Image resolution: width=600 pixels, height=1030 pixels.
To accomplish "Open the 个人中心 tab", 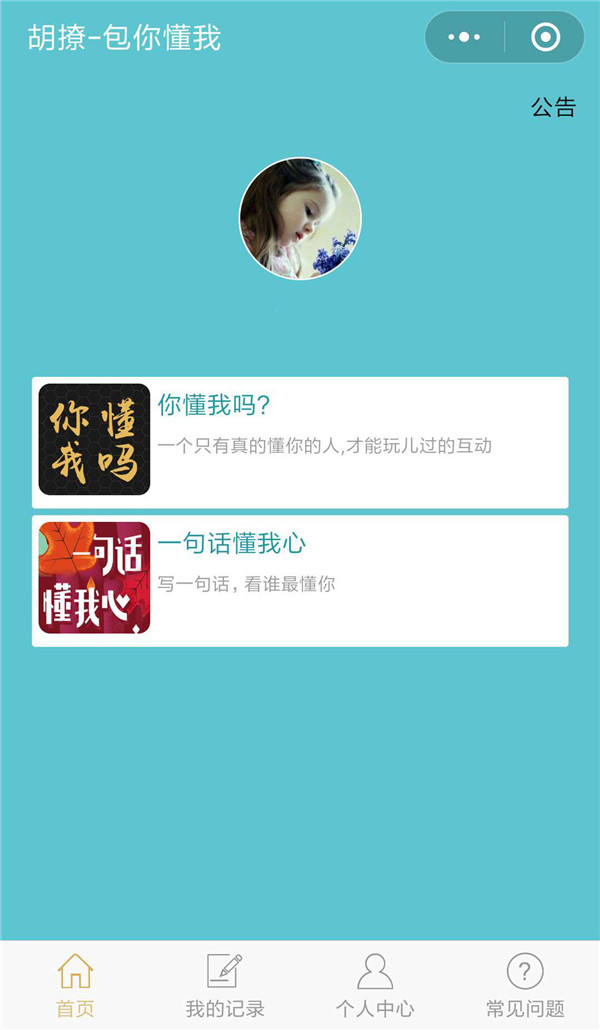I will (375, 985).
